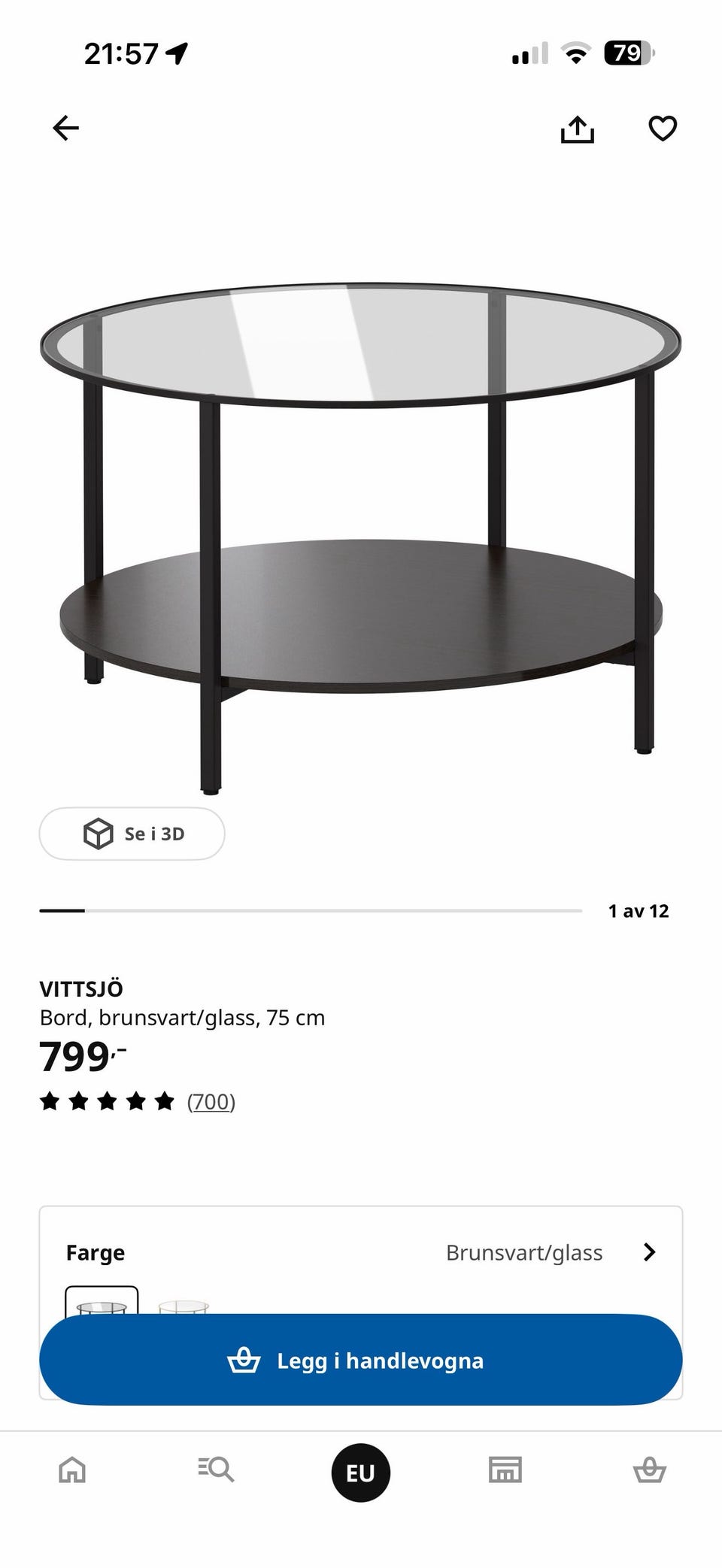722x1568 pixels.
Task: Go back with the arrow icon
Action: pyautogui.click(x=65, y=128)
